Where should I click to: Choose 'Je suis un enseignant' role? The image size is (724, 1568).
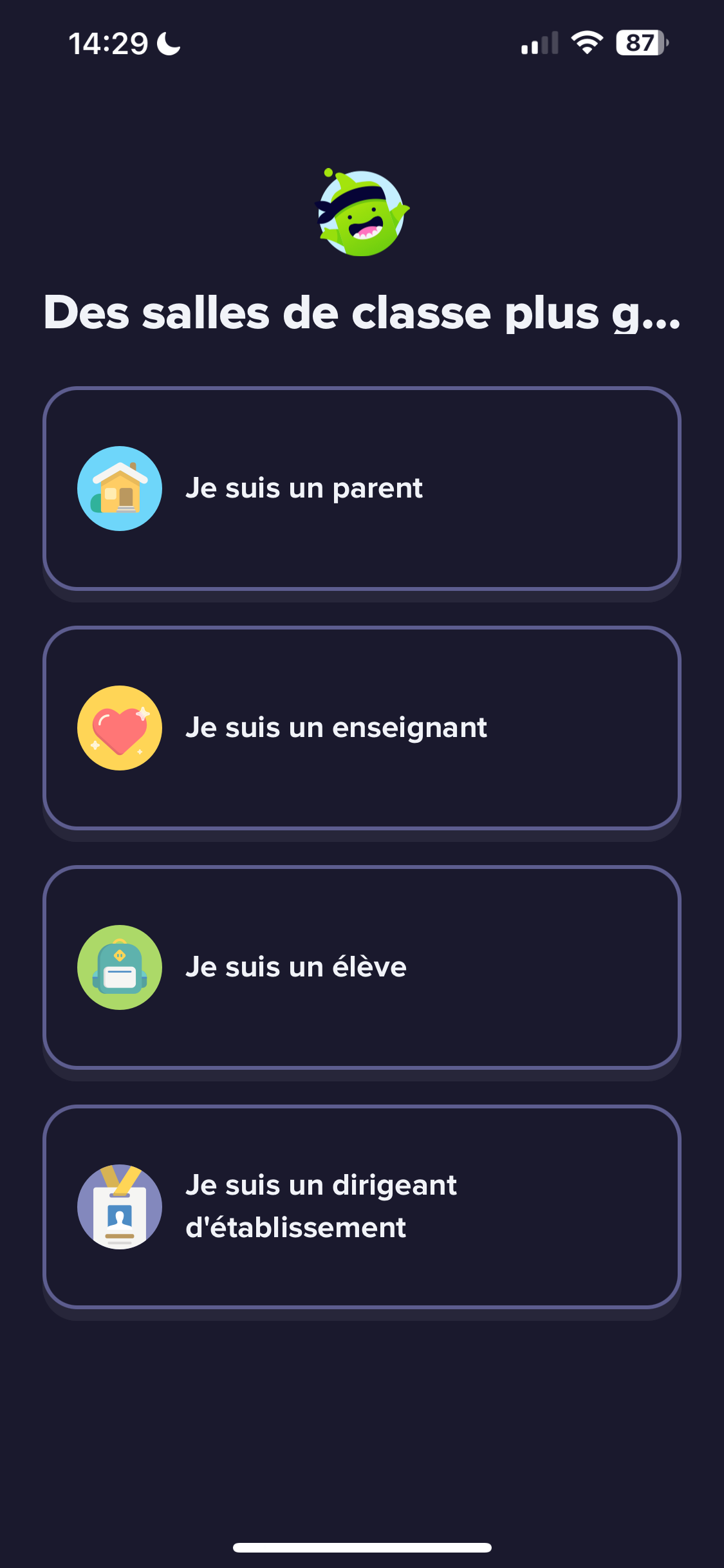click(362, 728)
